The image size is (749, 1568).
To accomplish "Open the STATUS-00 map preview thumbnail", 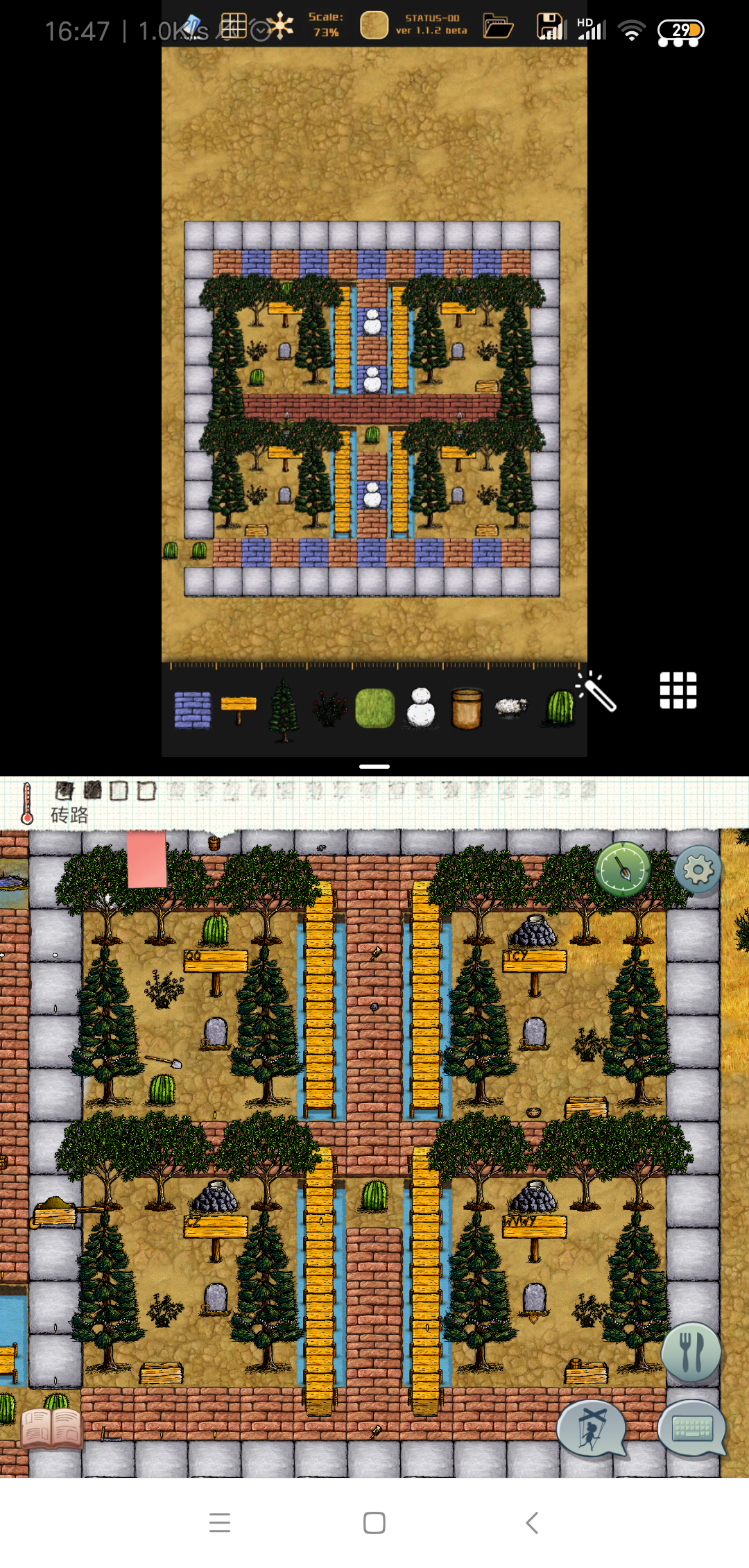I will [x=374, y=24].
